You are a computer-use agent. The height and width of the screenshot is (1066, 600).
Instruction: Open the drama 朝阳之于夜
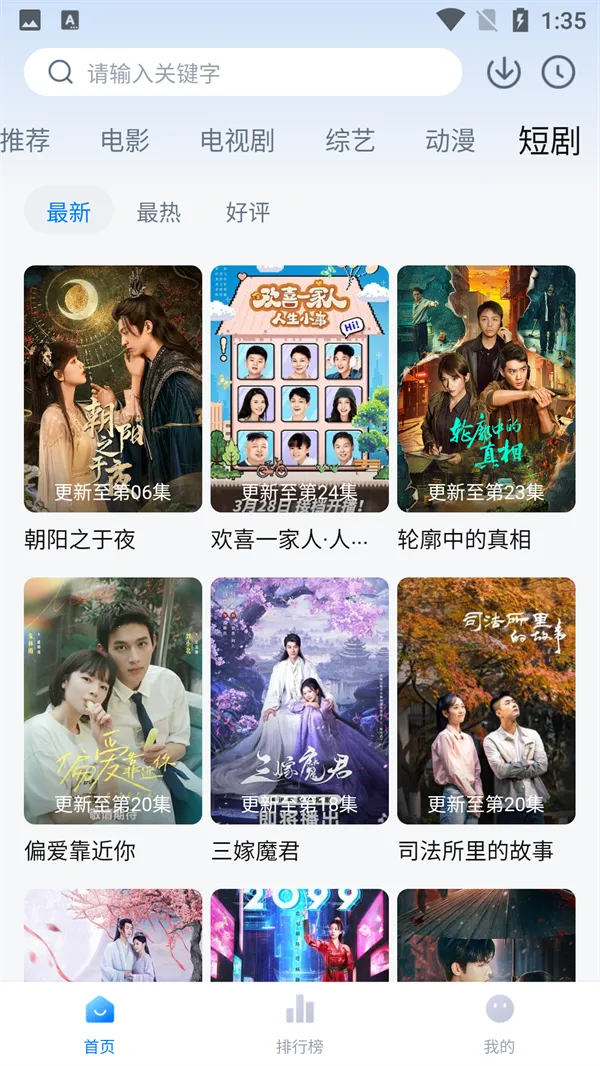(113, 388)
